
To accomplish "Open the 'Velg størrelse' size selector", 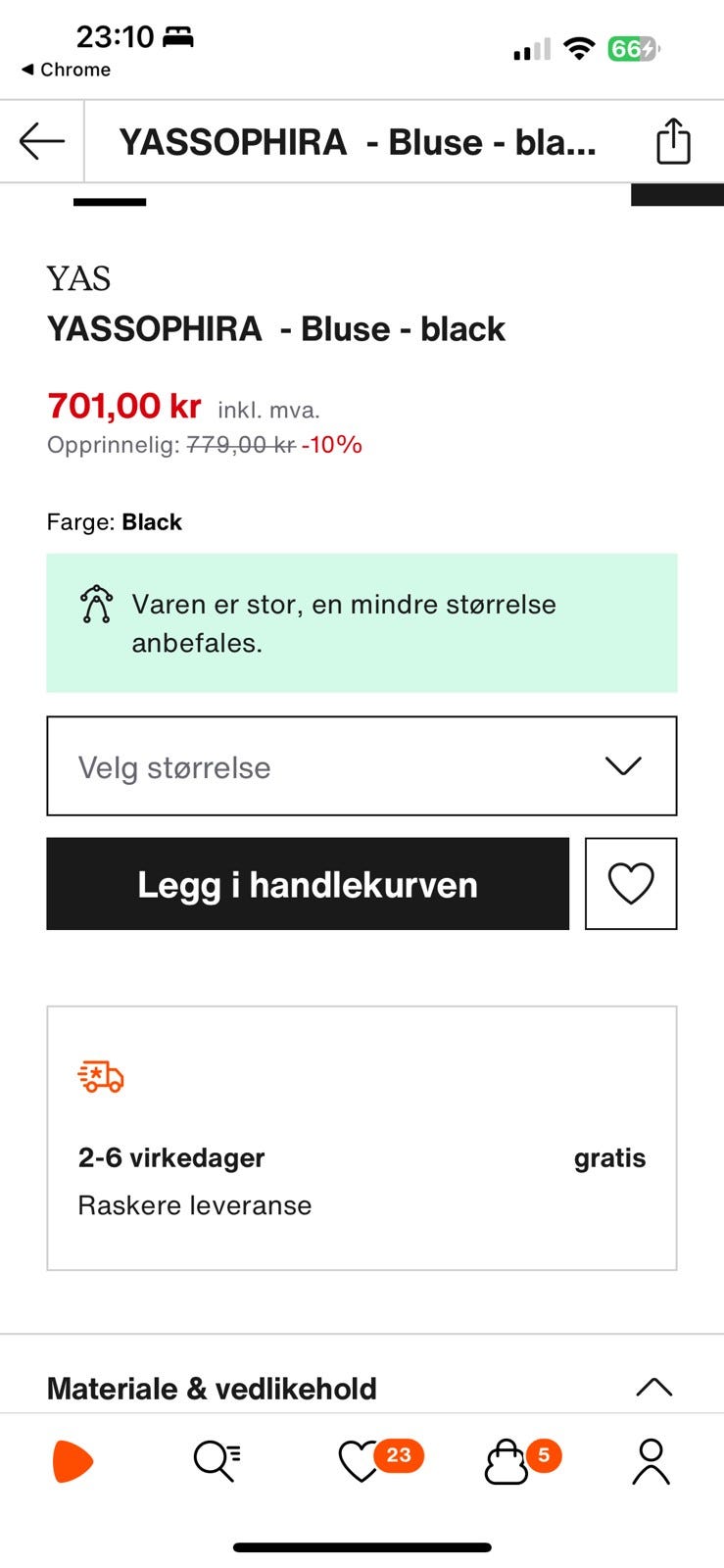I will [x=362, y=766].
